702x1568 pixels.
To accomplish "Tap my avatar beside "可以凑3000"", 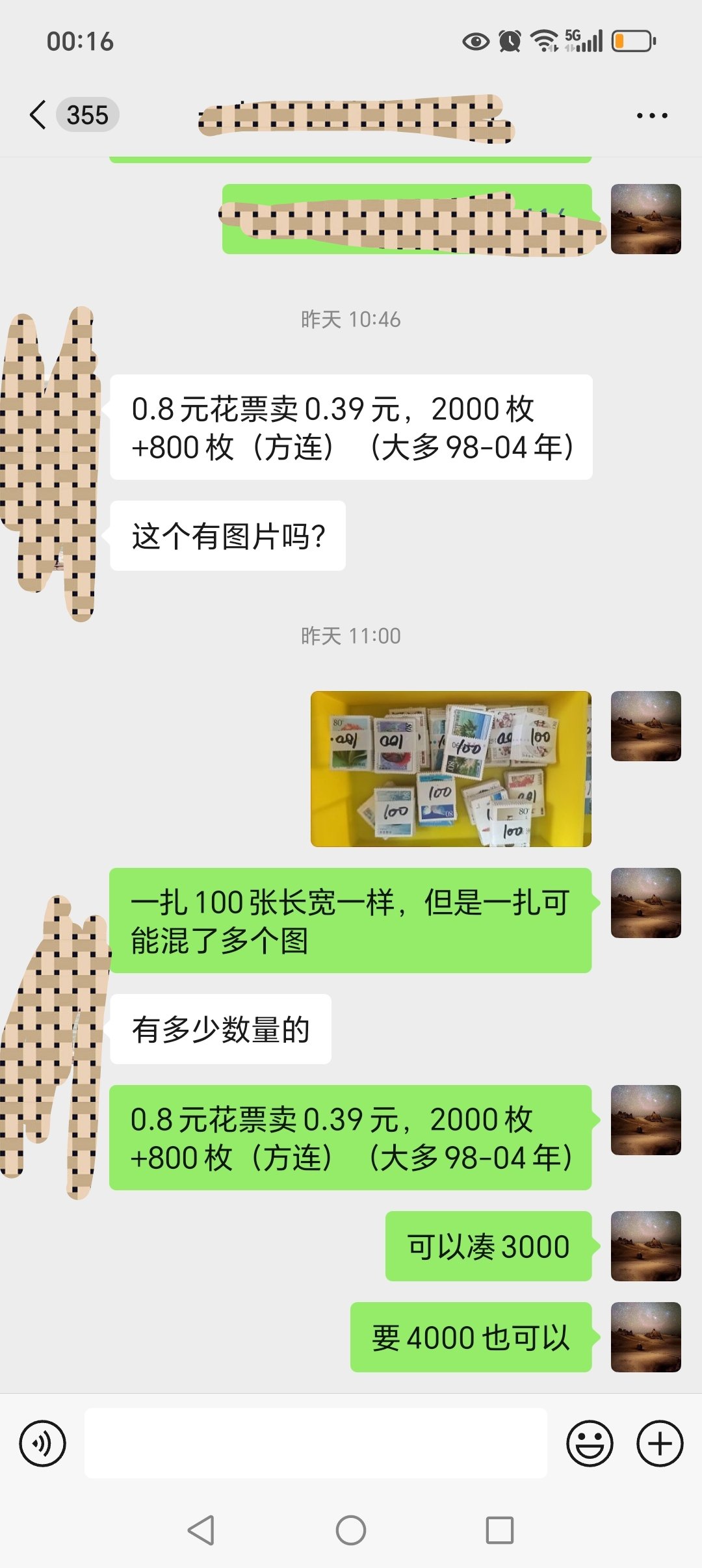I will 645,1246.
